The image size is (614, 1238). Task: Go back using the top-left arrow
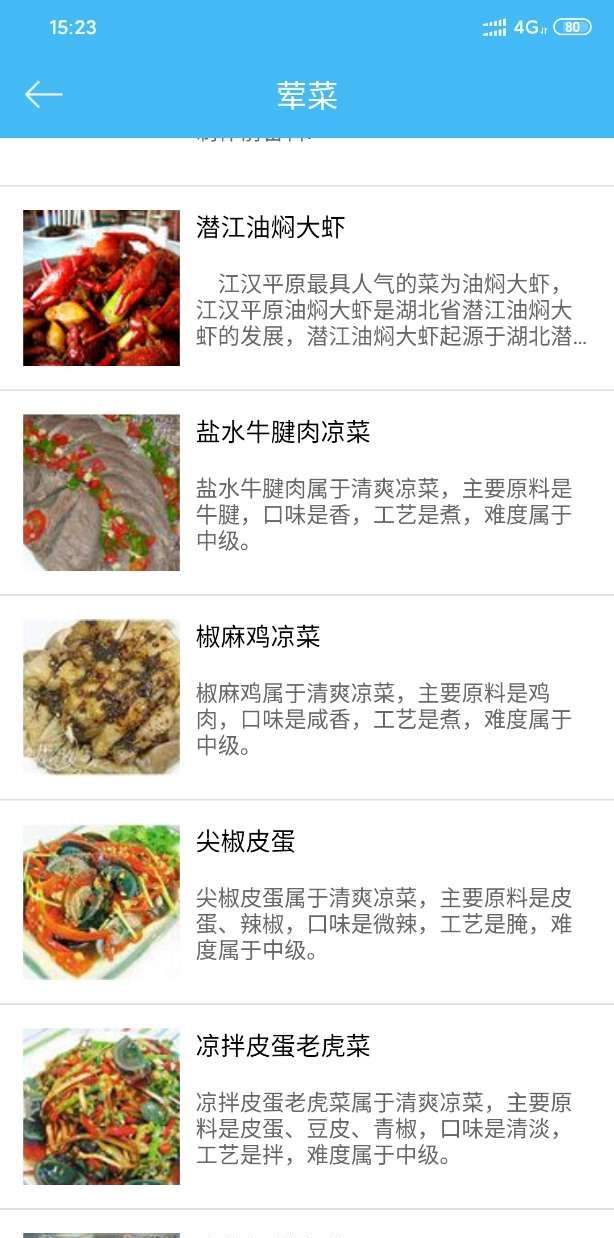[x=43, y=94]
